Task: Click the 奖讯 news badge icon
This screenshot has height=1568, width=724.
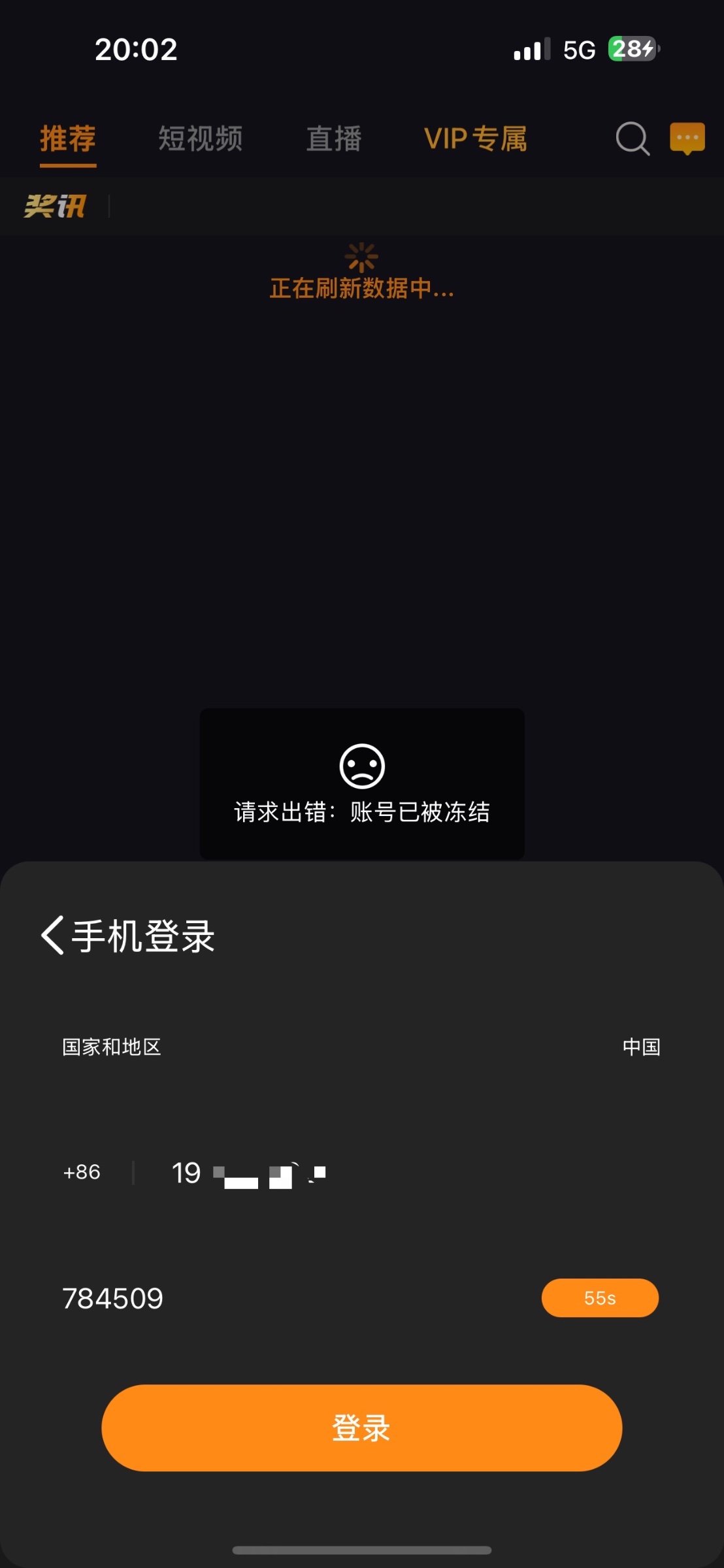Action: 56,204
